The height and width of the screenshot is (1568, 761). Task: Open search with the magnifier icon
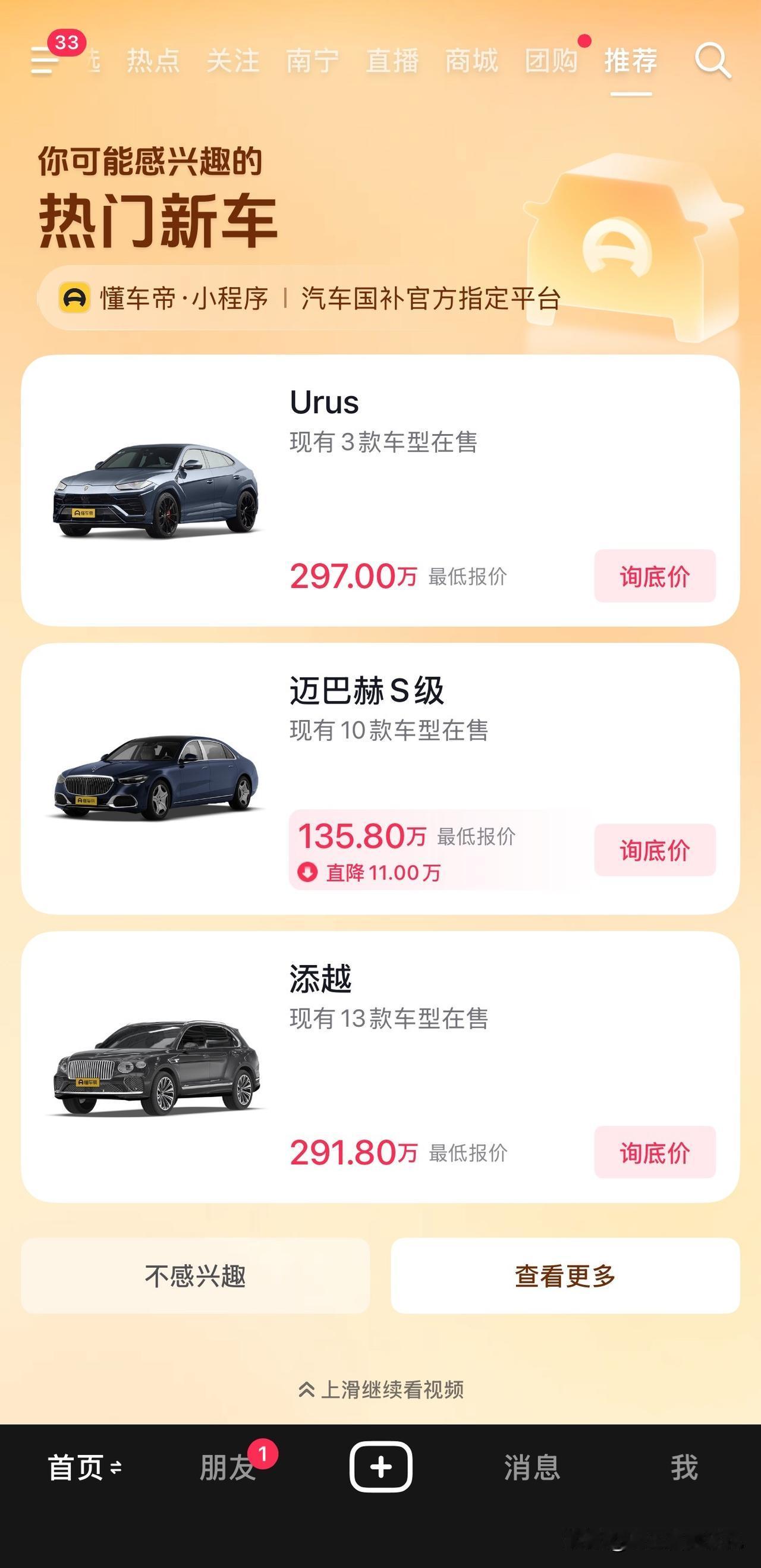pos(713,61)
